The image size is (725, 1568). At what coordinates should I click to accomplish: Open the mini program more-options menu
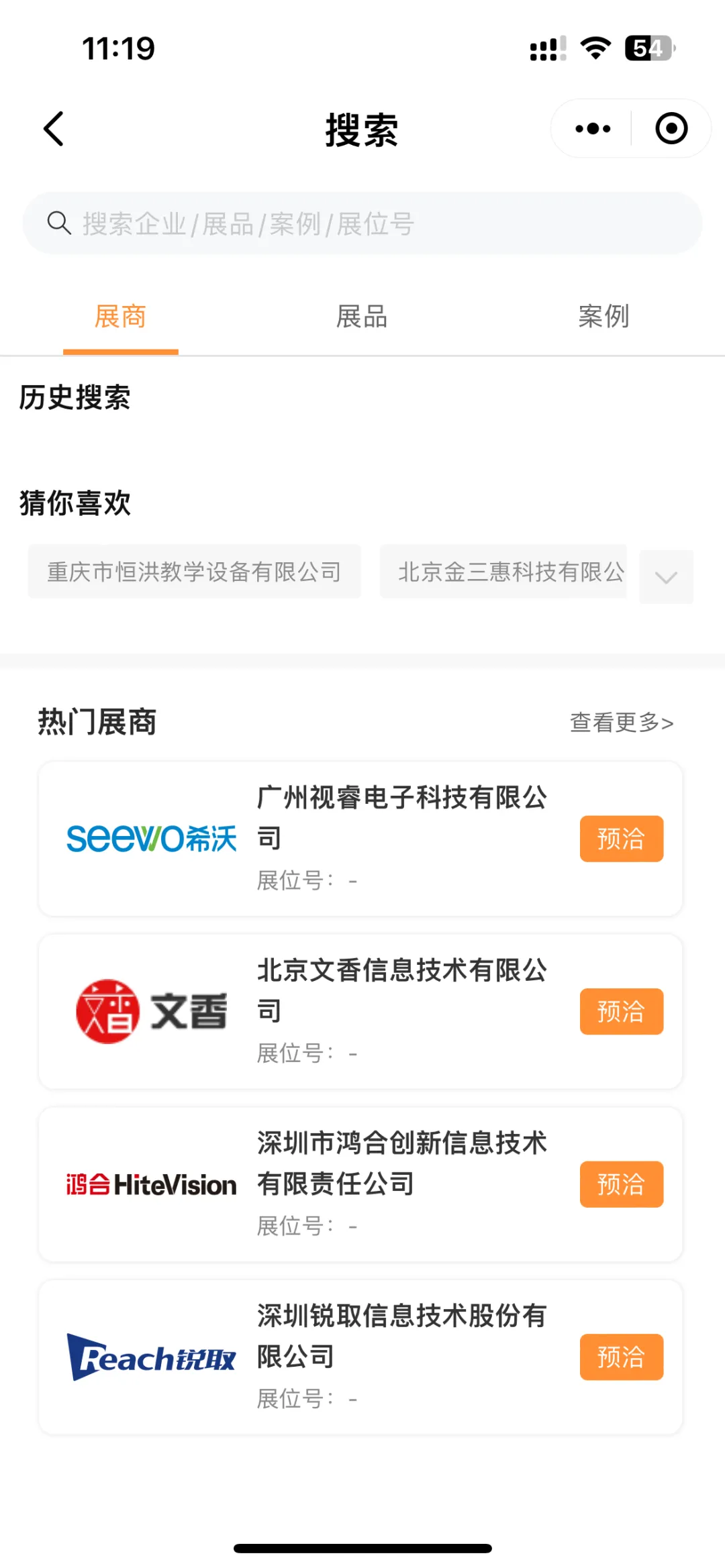point(593,129)
